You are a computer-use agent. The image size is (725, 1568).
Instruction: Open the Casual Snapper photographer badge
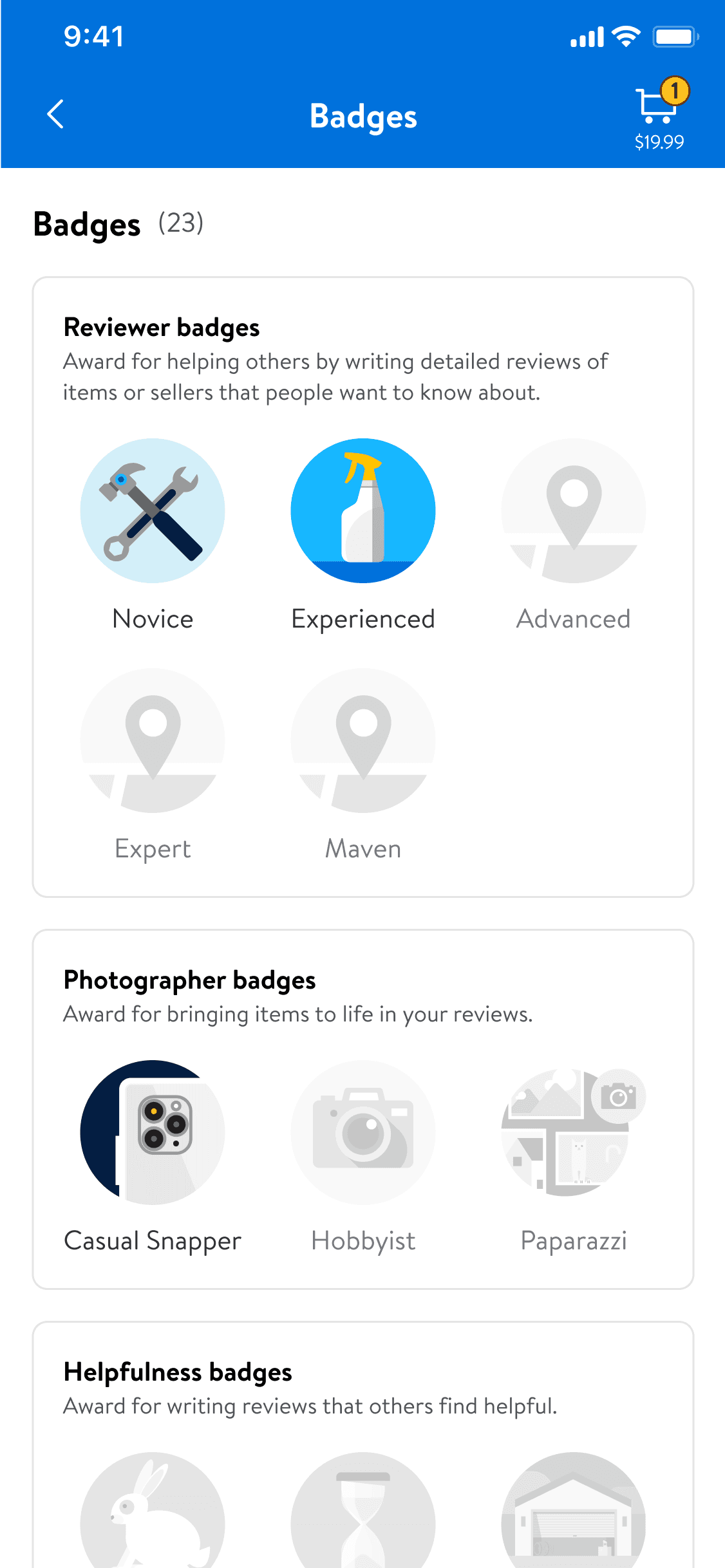(153, 1132)
